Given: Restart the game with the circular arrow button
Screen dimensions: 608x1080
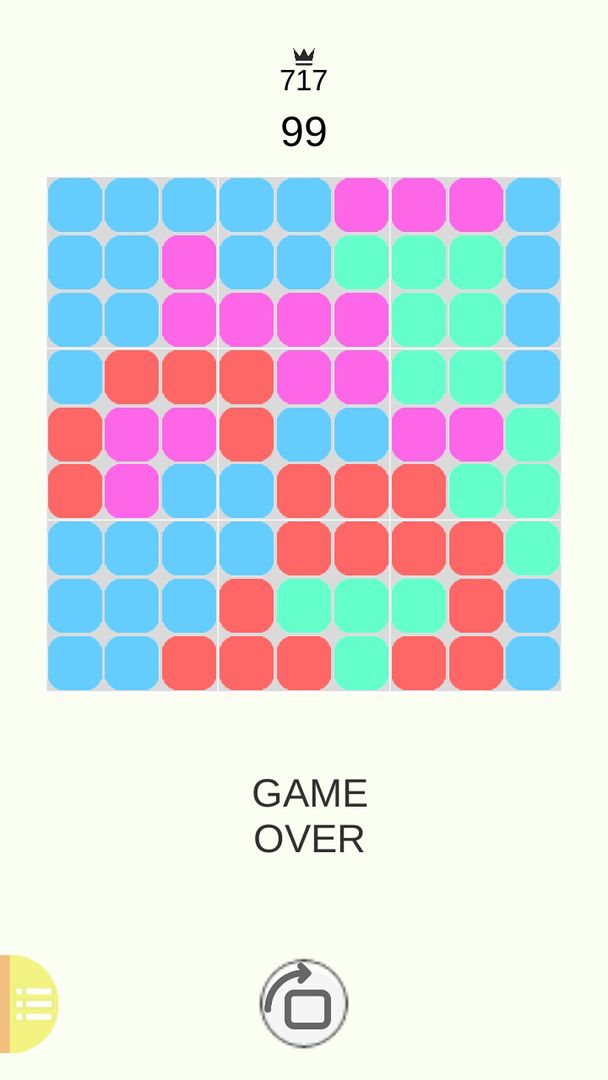Looking at the screenshot, I should [304, 1003].
